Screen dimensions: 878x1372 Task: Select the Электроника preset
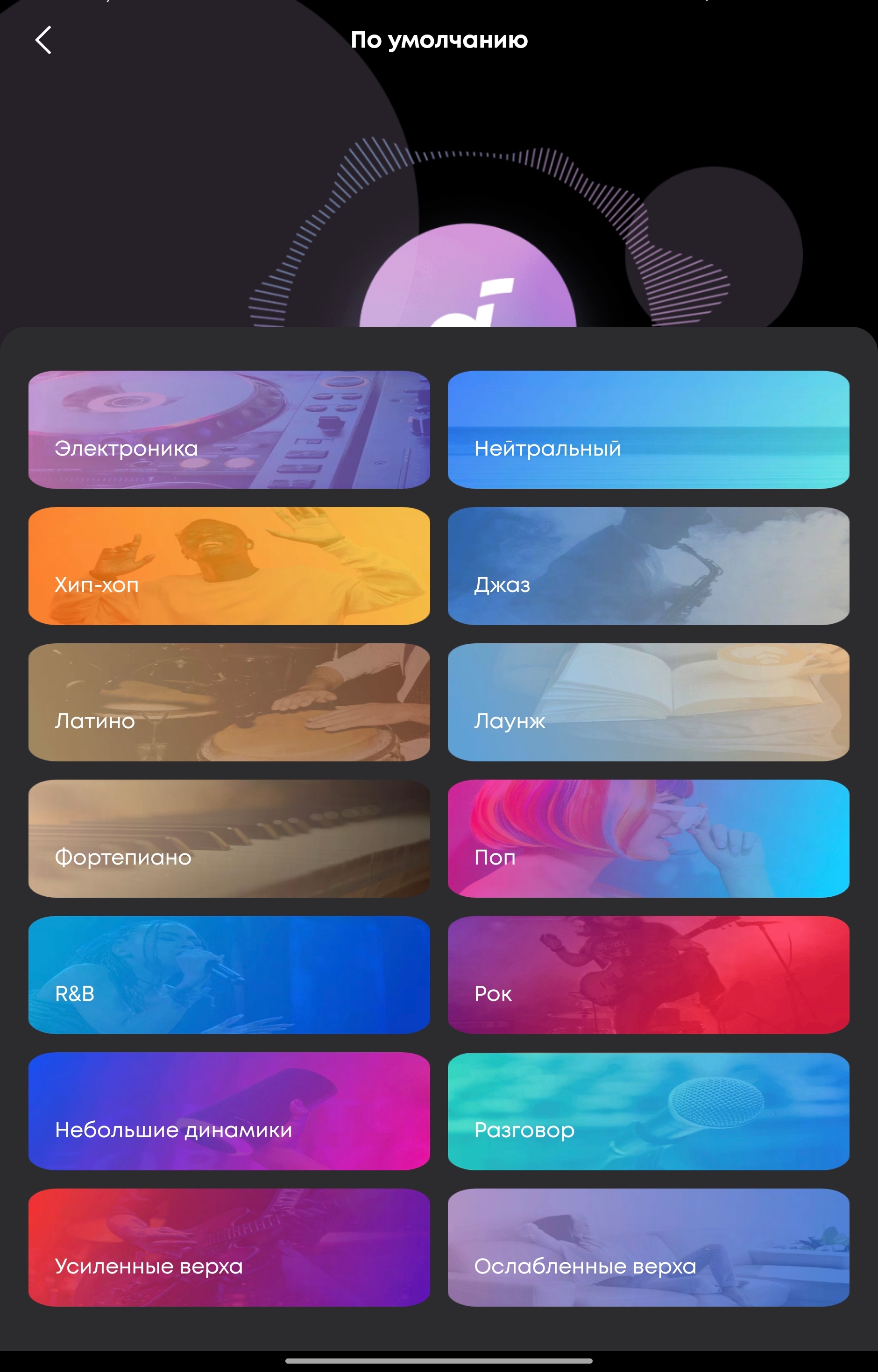(229, 429)
